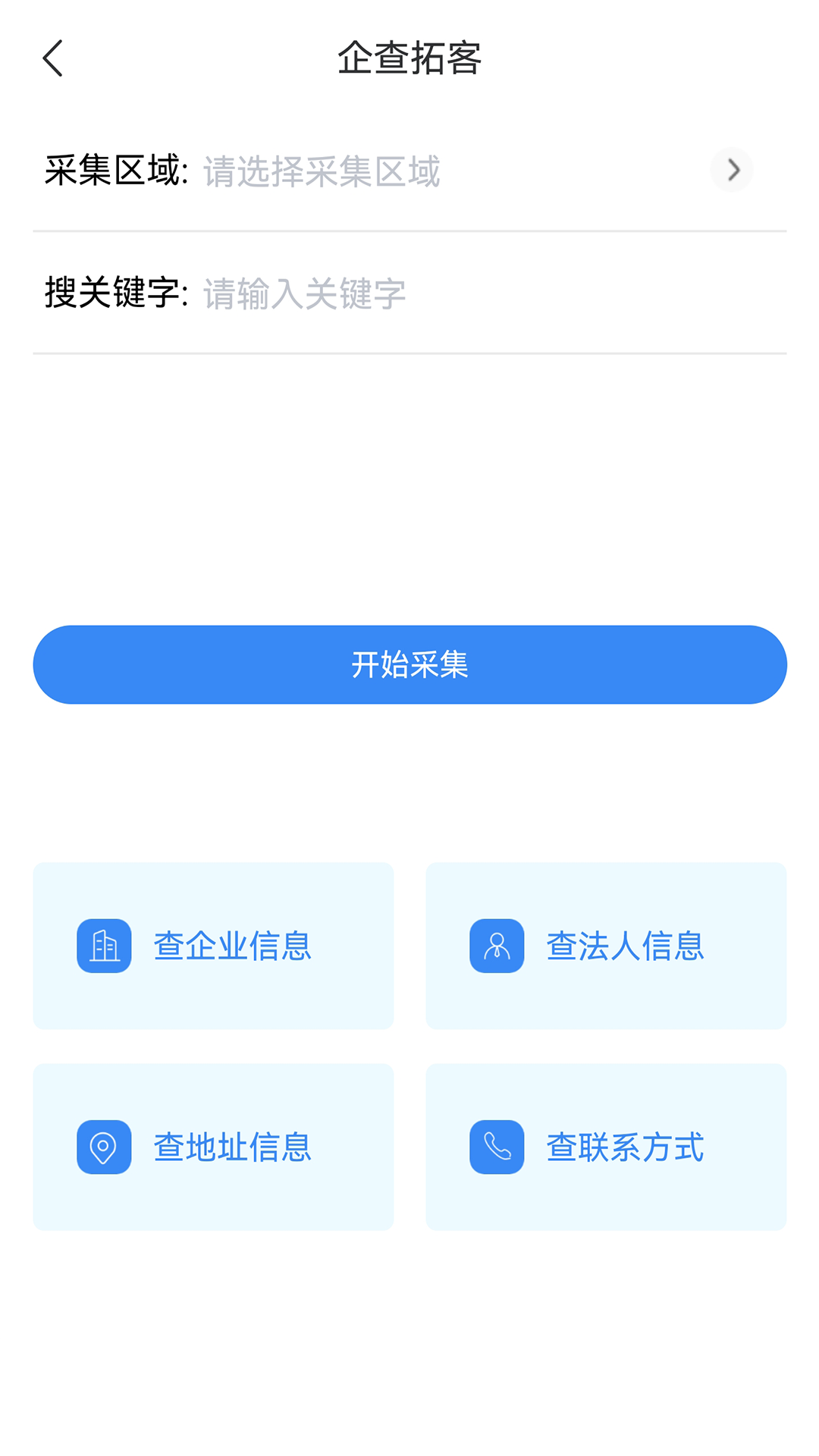Launch contact lookup via the telephone handset icon
The image size is (819, 1456).
click(x=496, y=1147)
